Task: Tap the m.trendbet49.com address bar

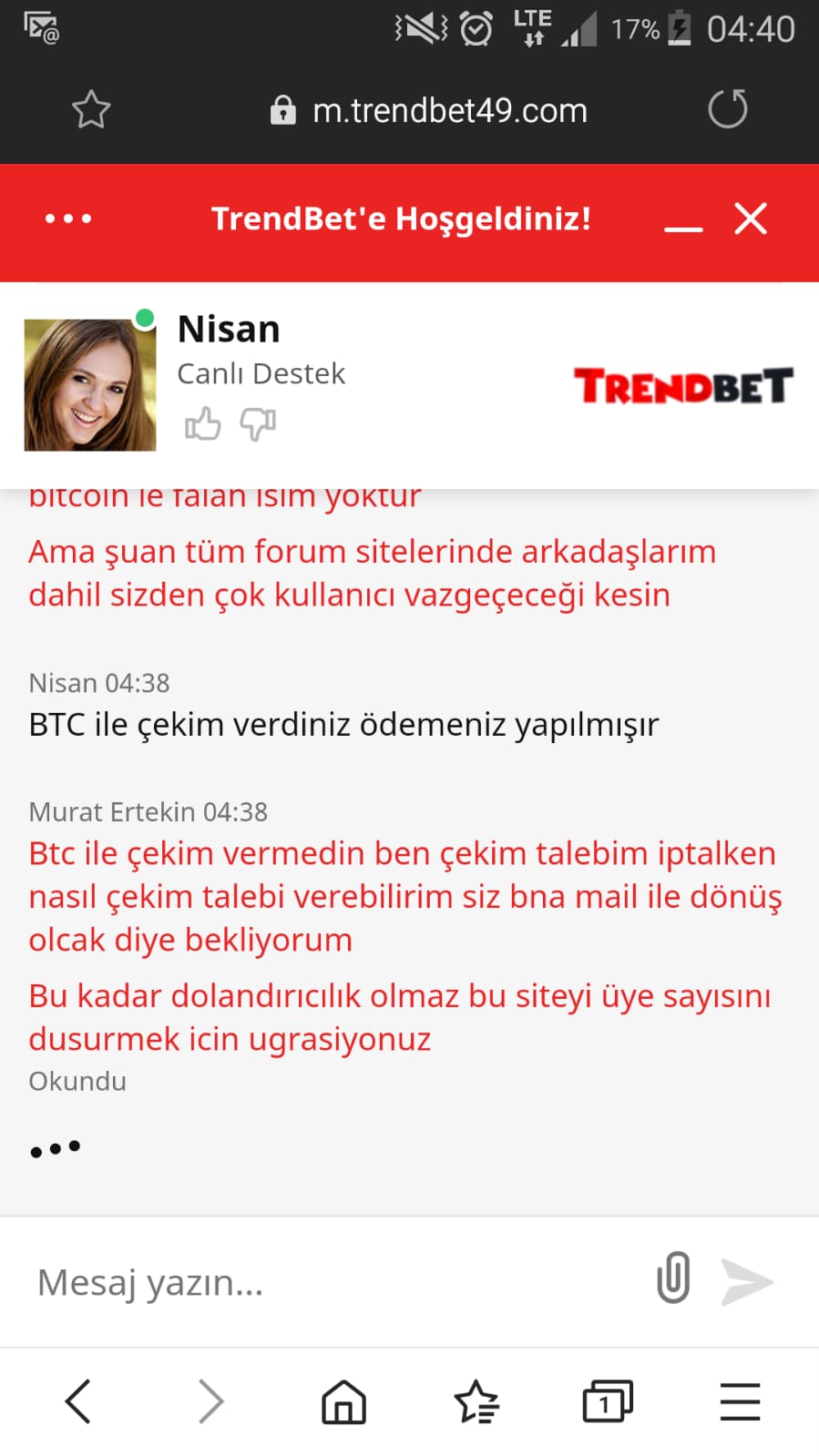Action: (x=429, y=110)
